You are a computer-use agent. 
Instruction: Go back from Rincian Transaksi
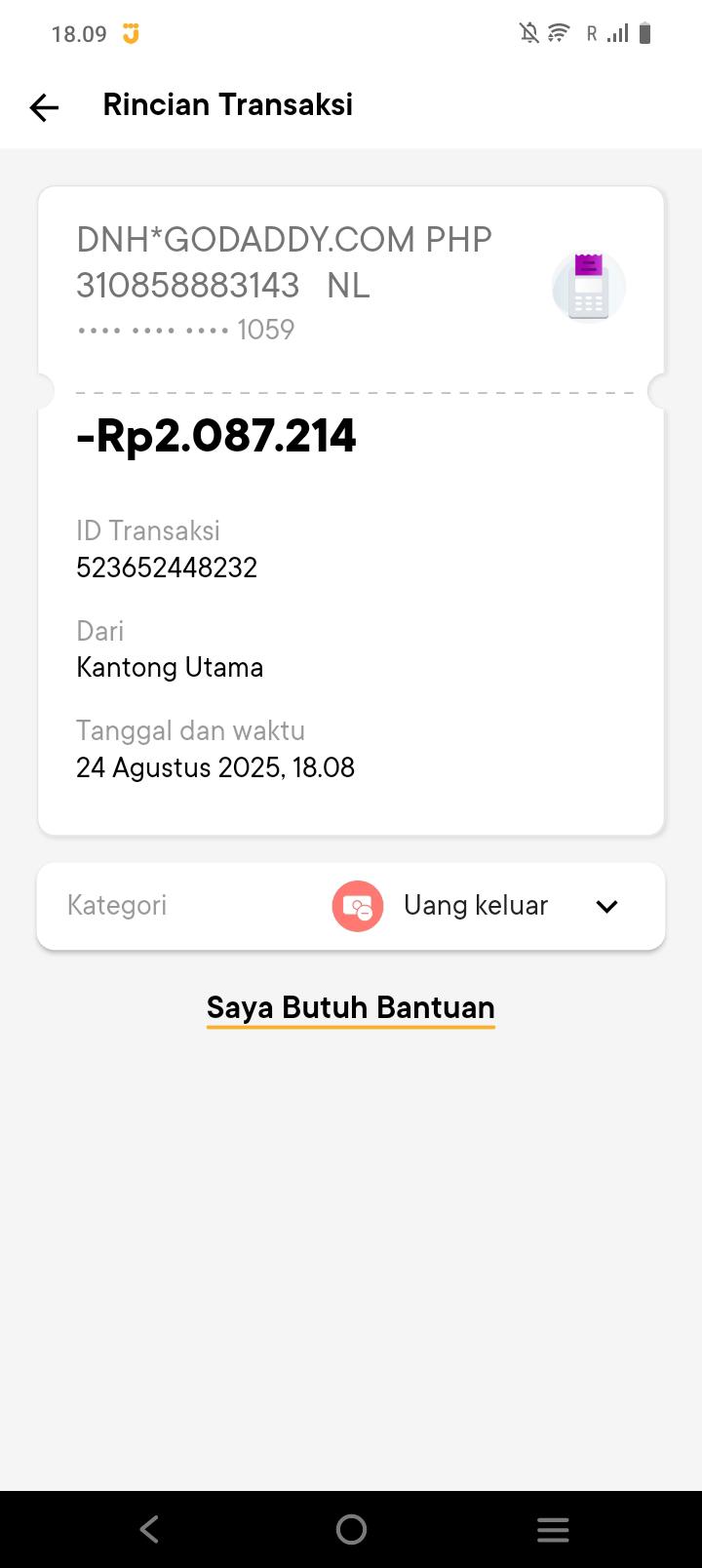[44, 106]
